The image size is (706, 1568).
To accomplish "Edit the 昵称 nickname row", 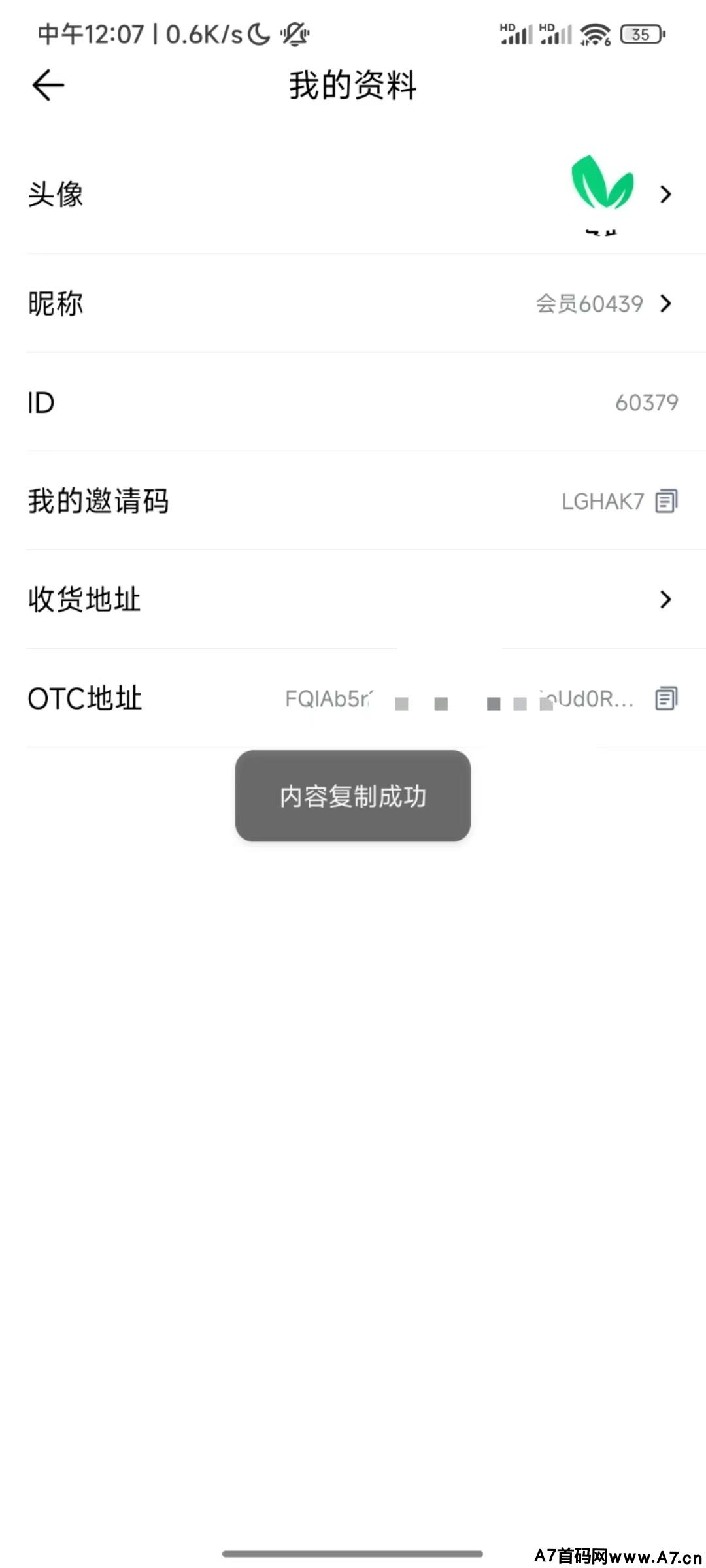I will 353,304.
